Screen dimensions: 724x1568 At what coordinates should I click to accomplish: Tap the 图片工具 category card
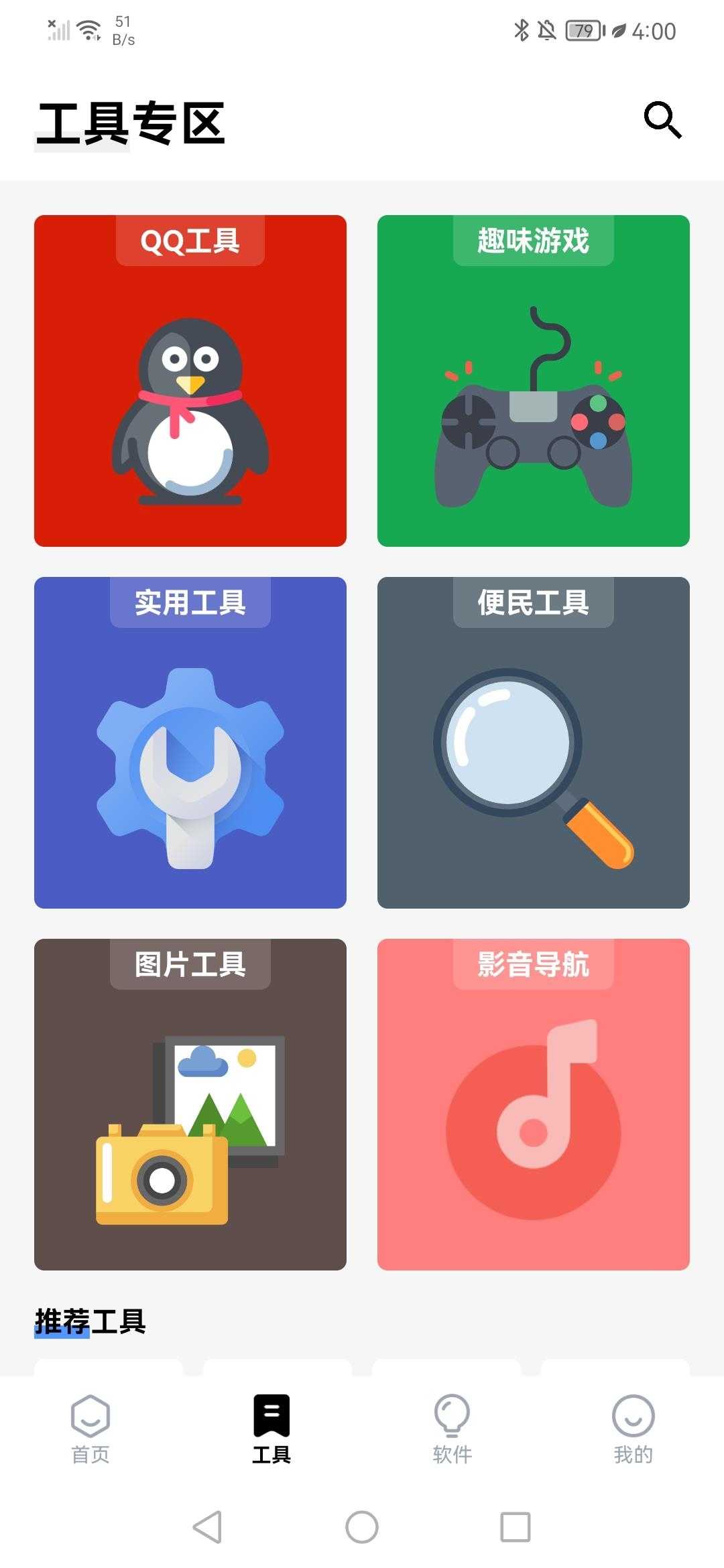coord(190,1104)
